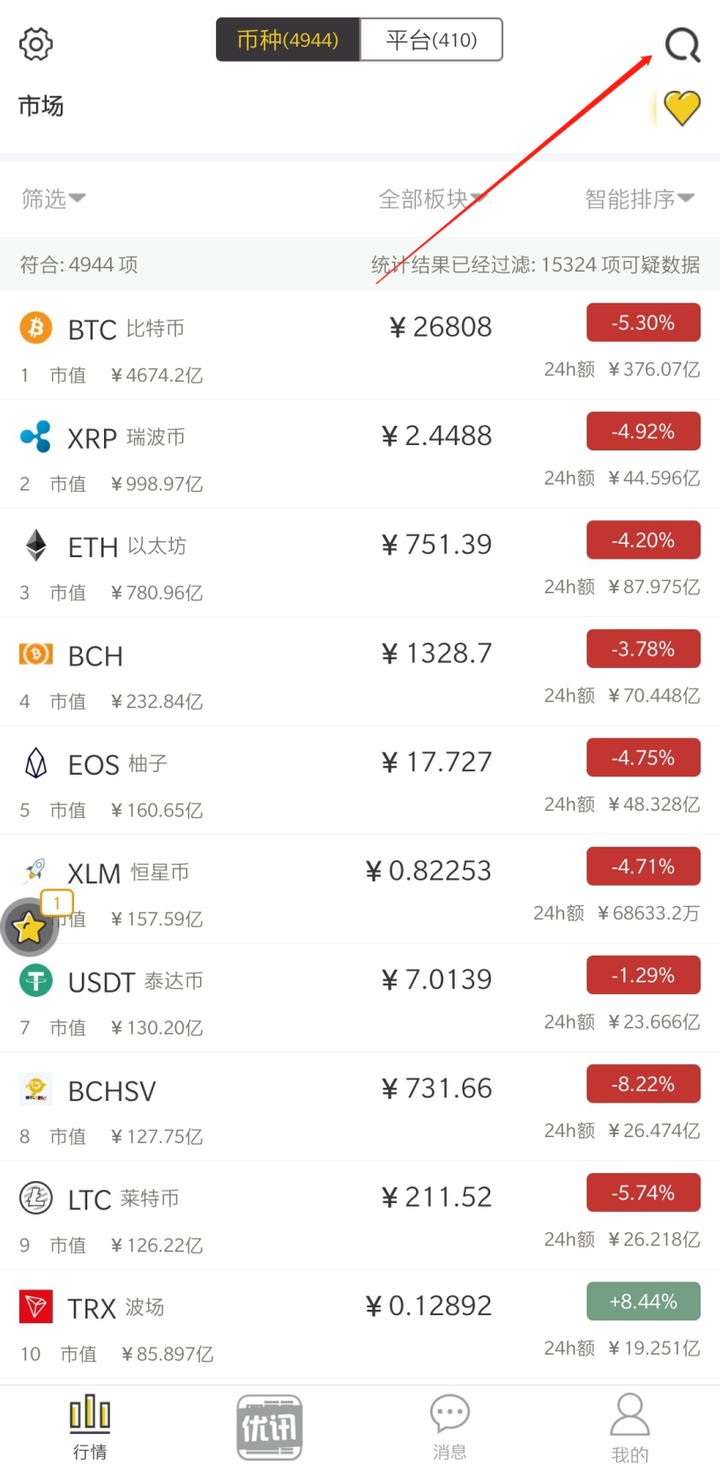
Task: Open the settings gear icon
Action: (36, 43)
